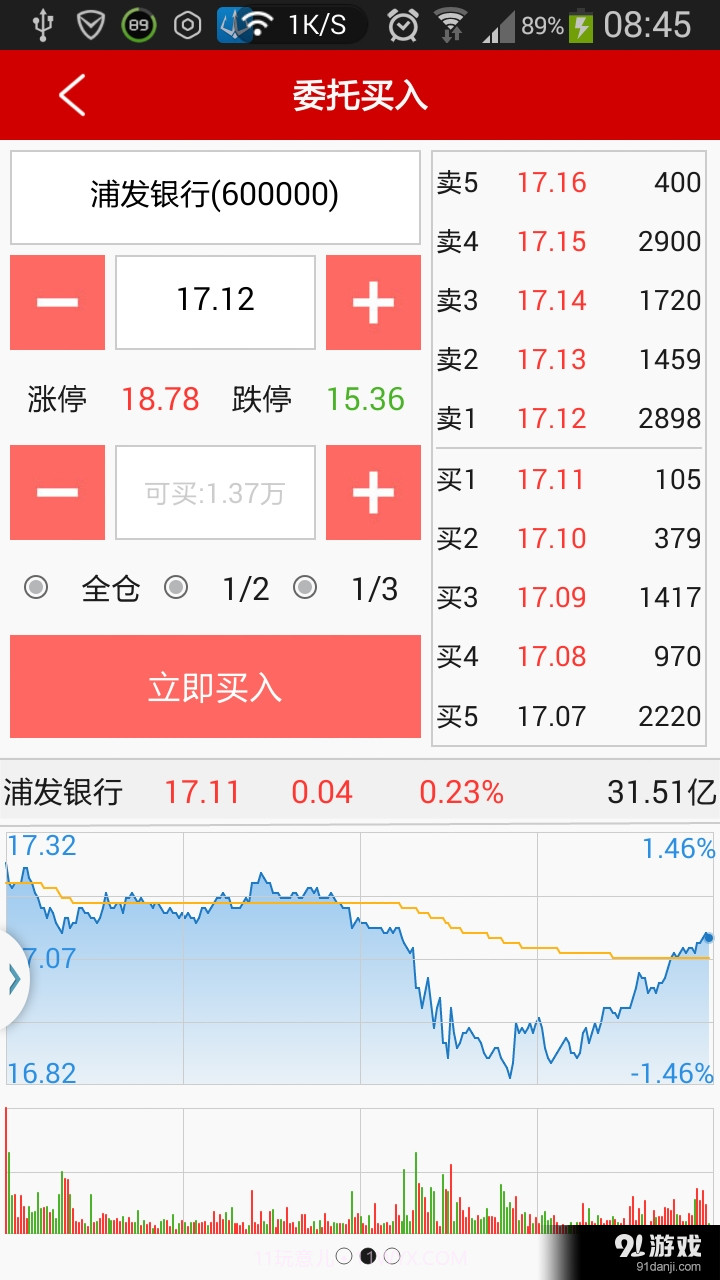This screenshot has height=1280, width=720.
Task: Select the 1/3 position radio option
Action: coord(305,589)
